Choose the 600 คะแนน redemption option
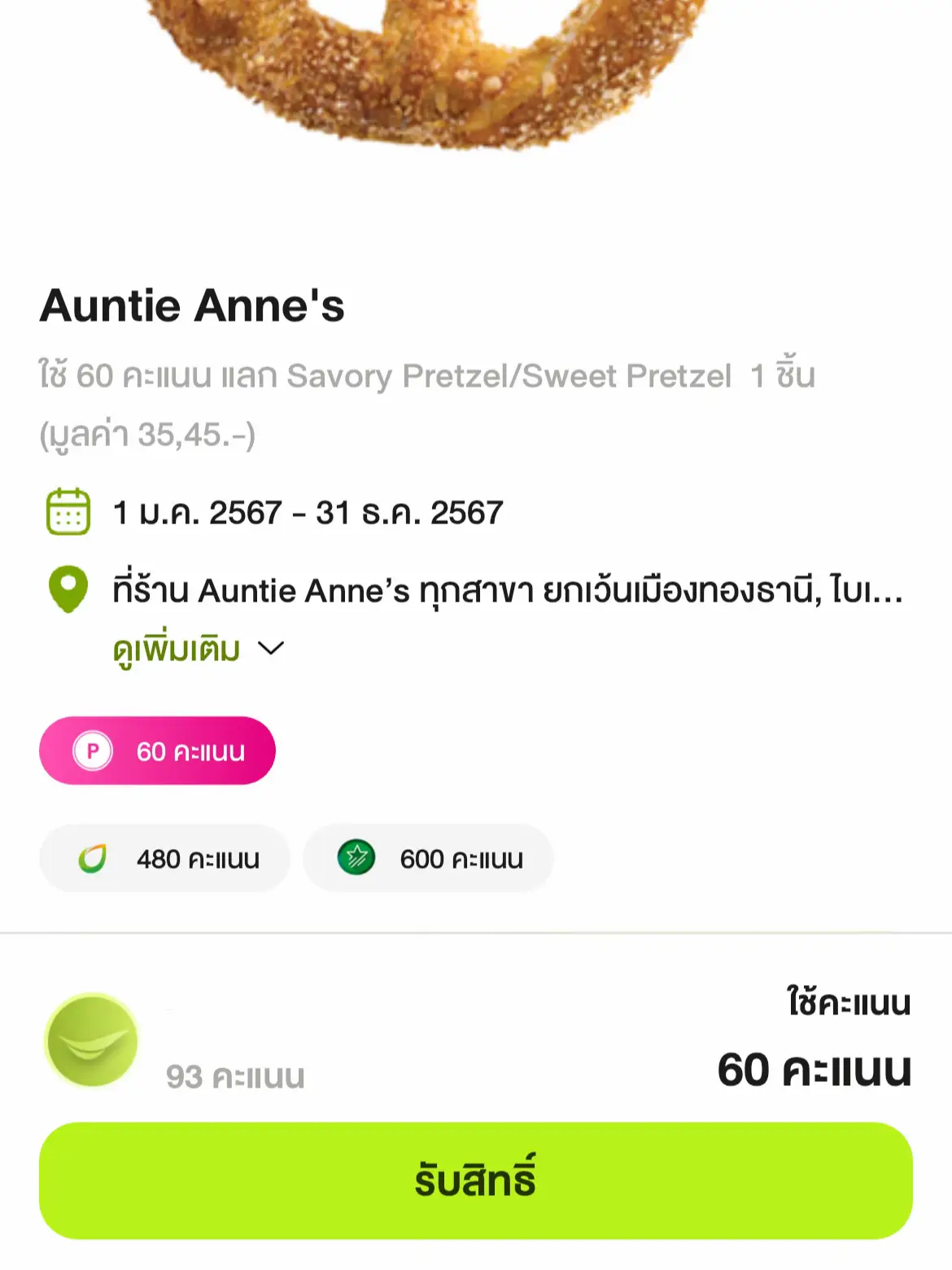The height and width of the screenshot is (1270, 952). (429, 857)
